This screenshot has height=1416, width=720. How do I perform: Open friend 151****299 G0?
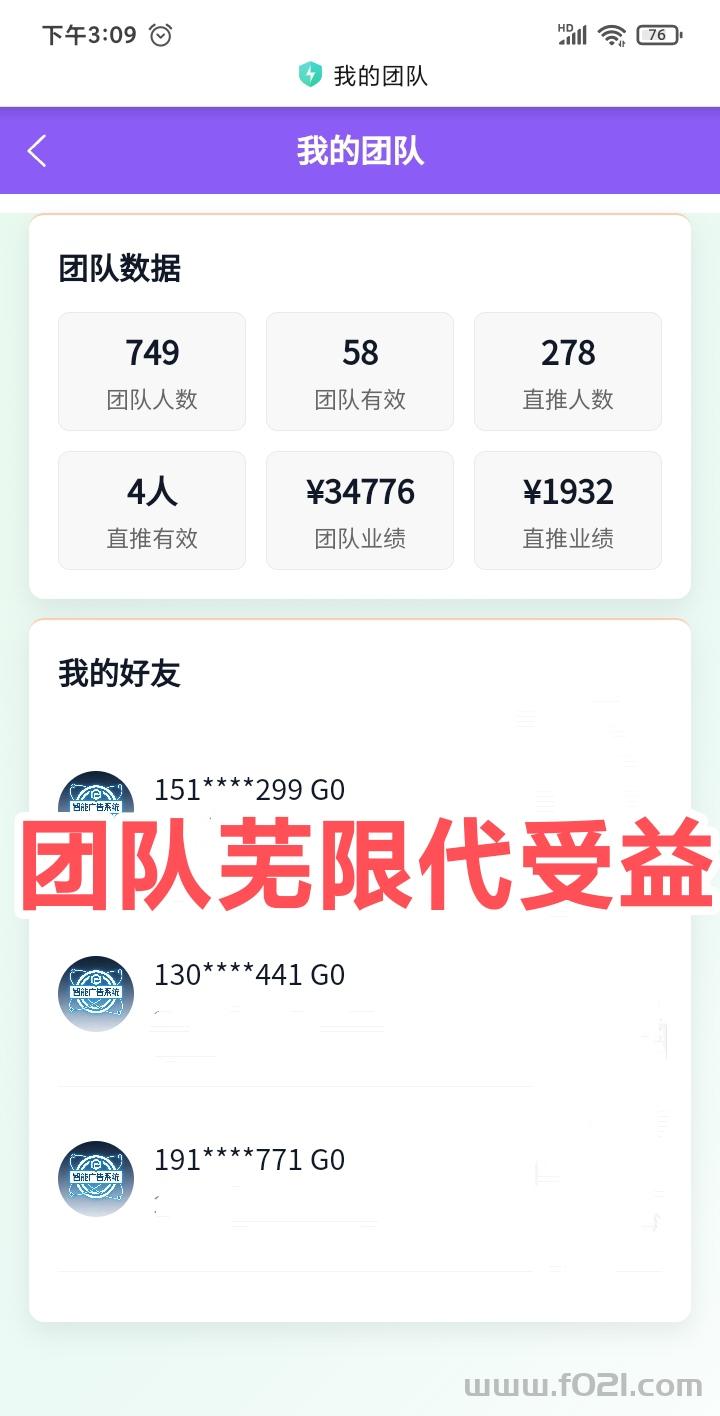point(250,790)
